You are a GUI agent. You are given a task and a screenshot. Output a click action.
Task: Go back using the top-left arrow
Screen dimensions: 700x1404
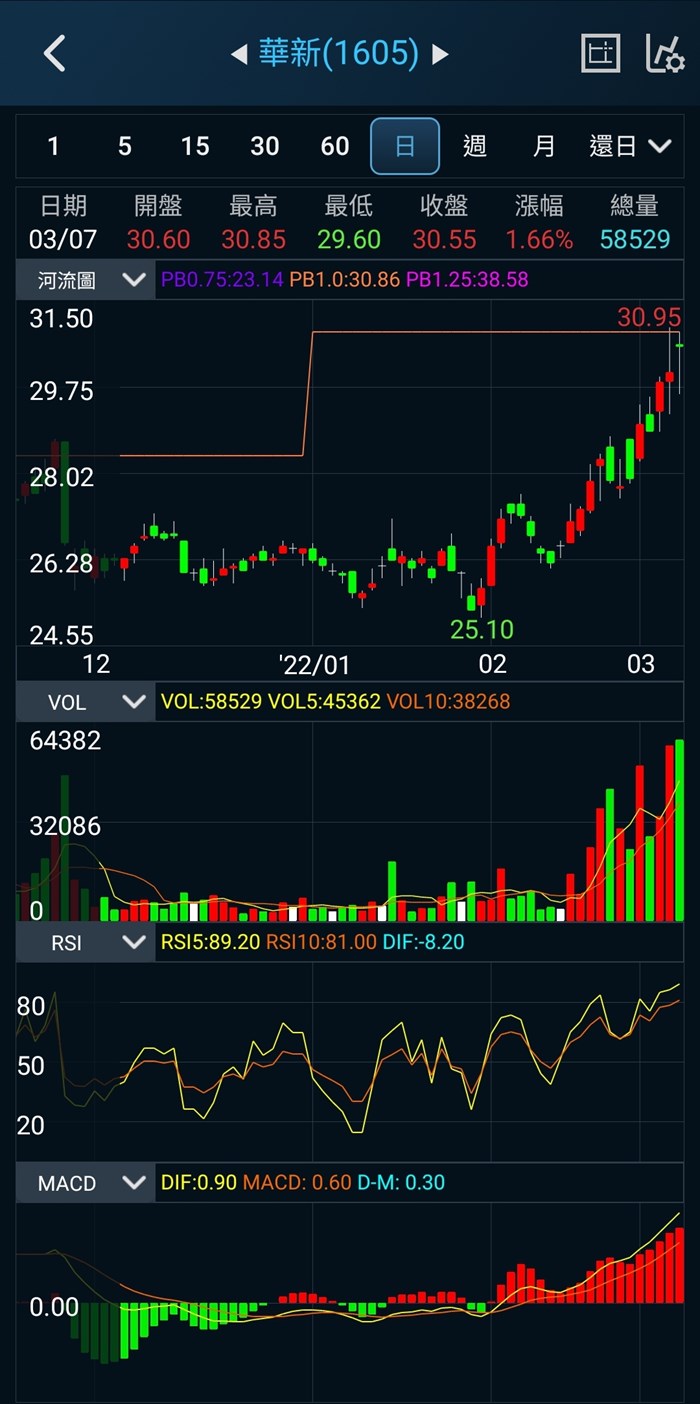tap(55, 53)
